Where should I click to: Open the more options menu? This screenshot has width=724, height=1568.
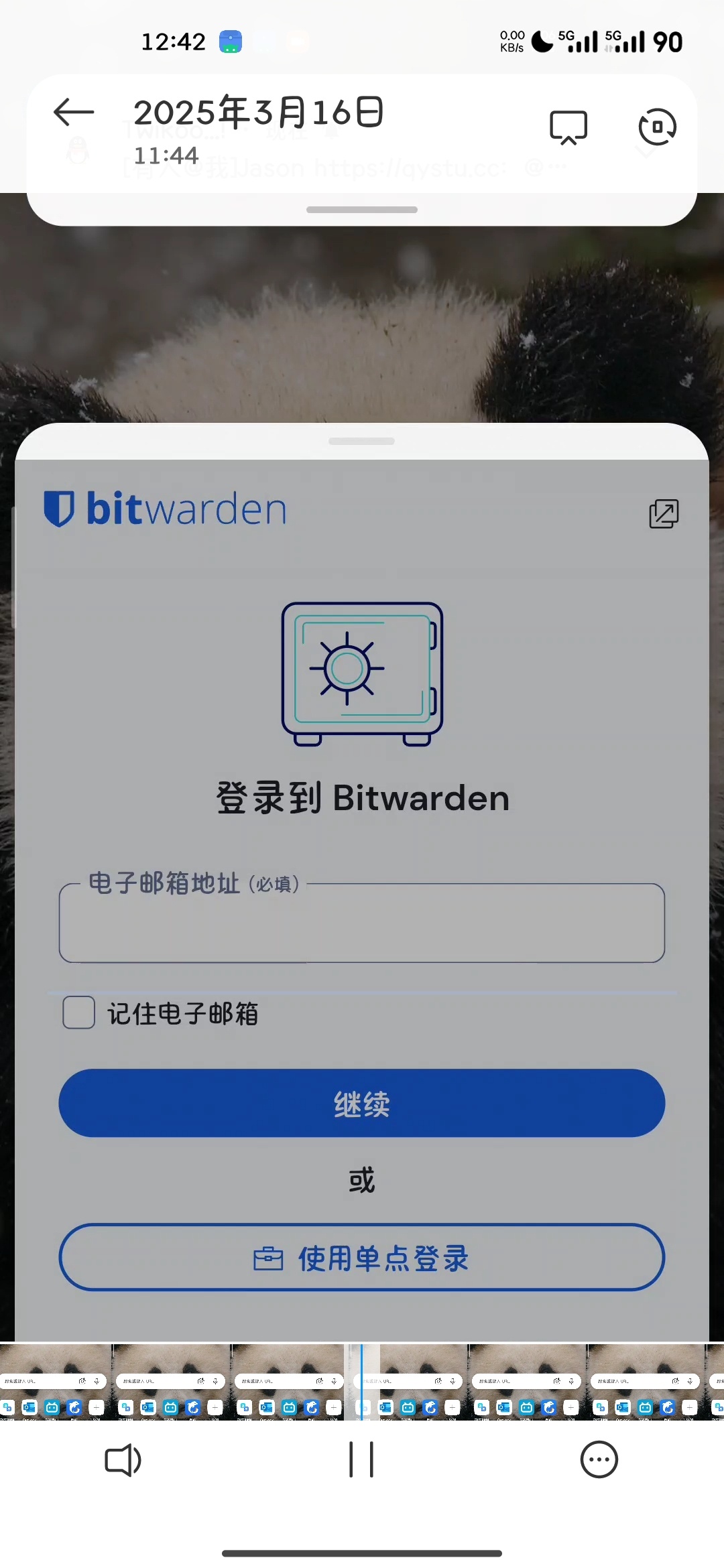599,1460
